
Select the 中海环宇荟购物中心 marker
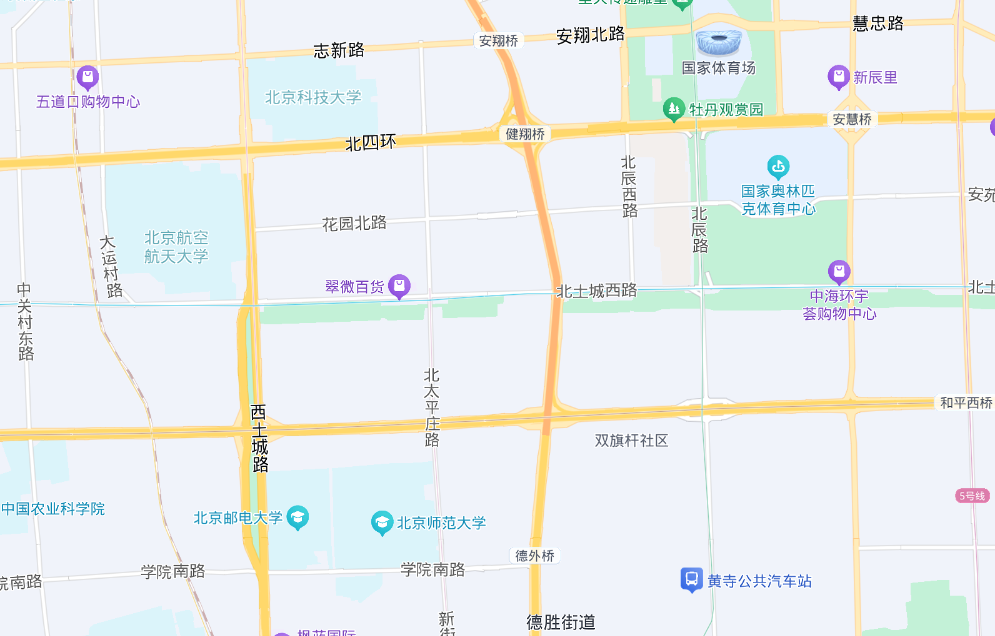click(839, 271)
